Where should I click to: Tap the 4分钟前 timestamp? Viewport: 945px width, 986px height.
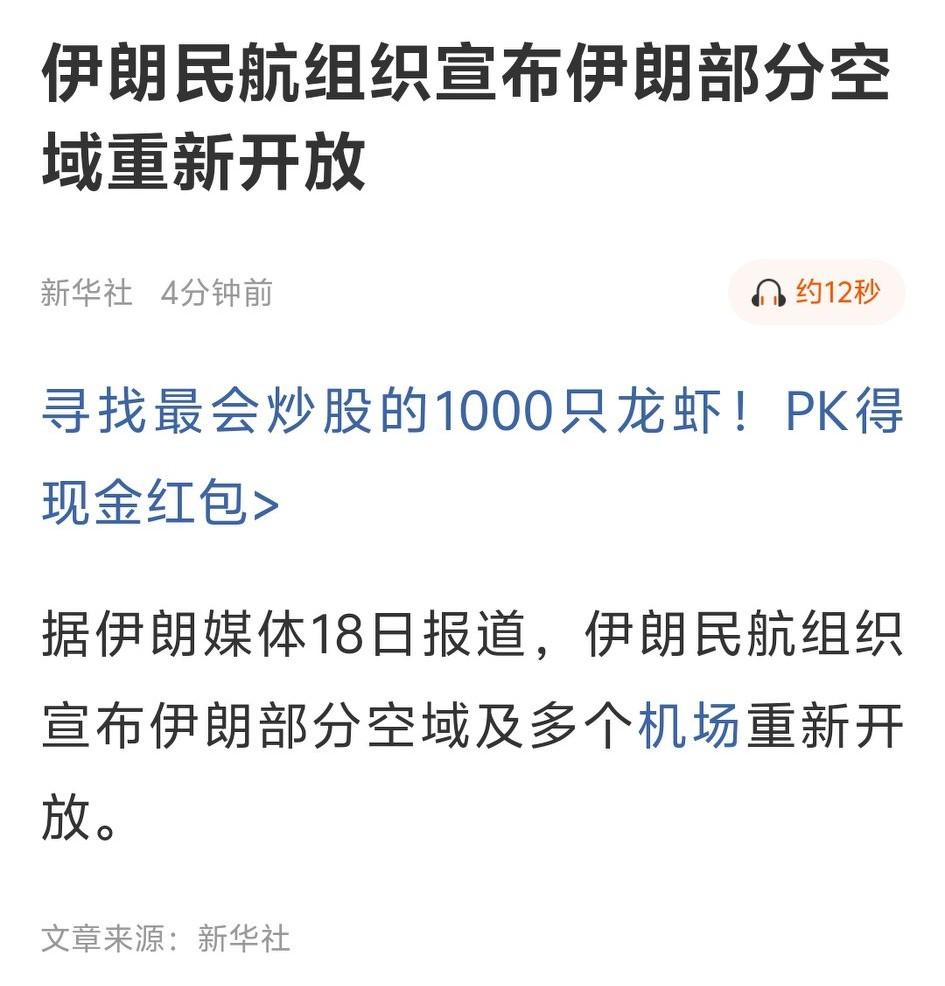click(219, 292)
